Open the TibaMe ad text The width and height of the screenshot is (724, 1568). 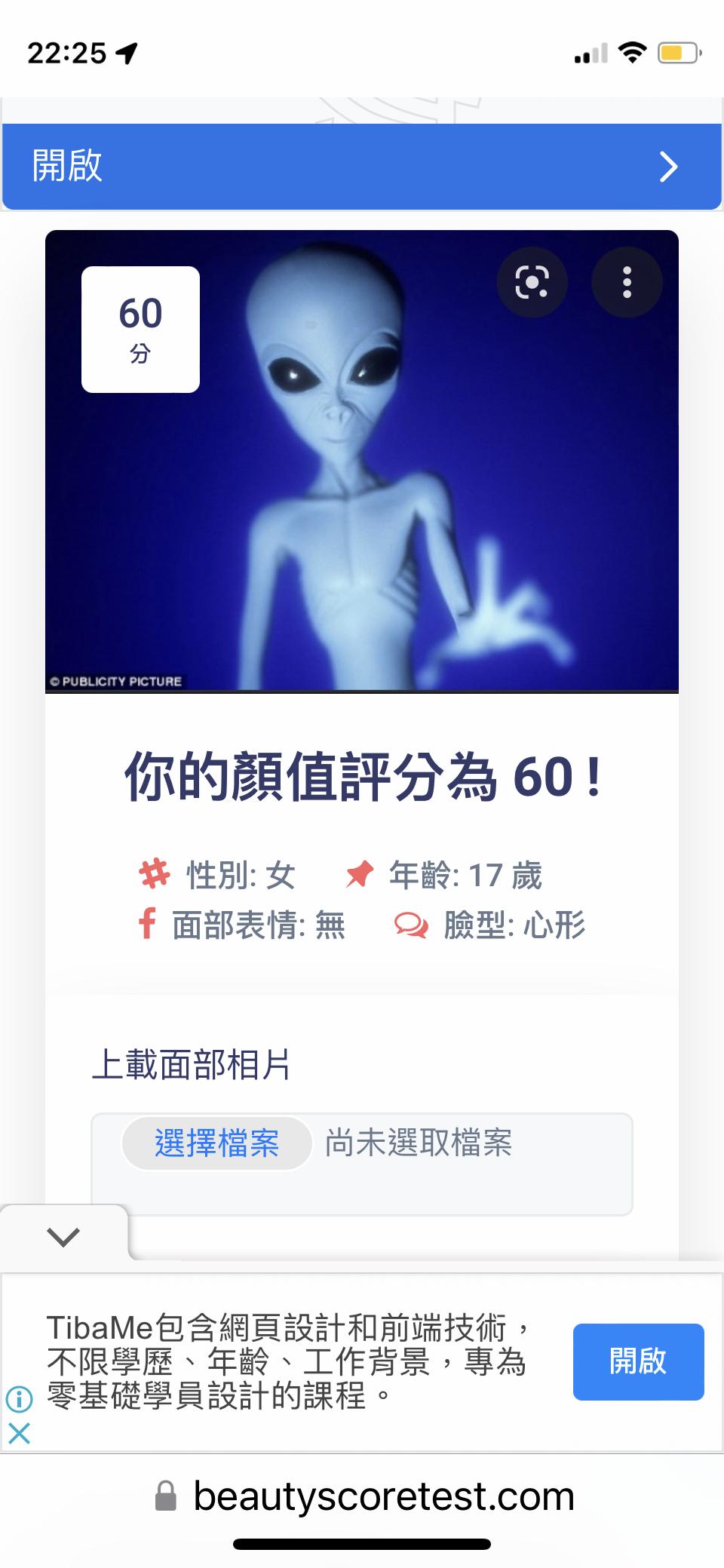tap(287, 1361)
